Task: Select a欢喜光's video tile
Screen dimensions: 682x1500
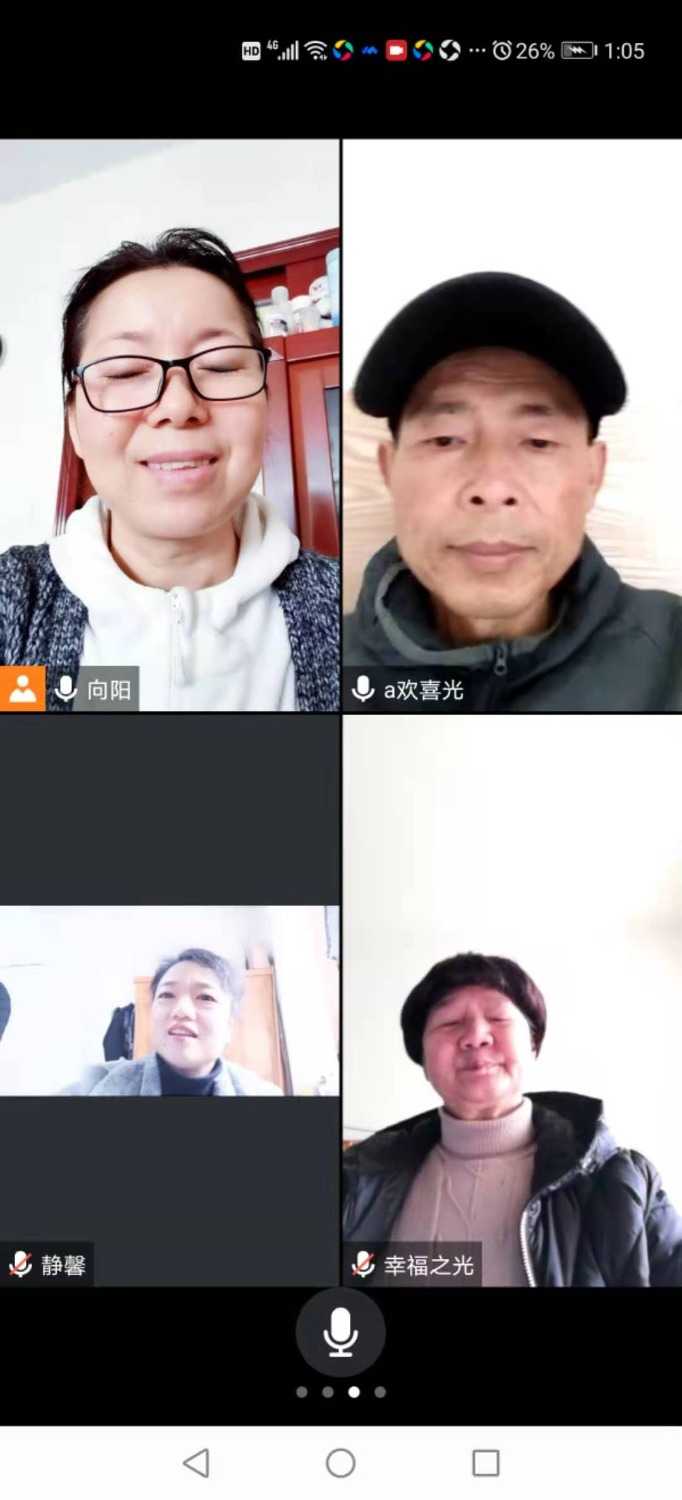Action: [512, 425]
